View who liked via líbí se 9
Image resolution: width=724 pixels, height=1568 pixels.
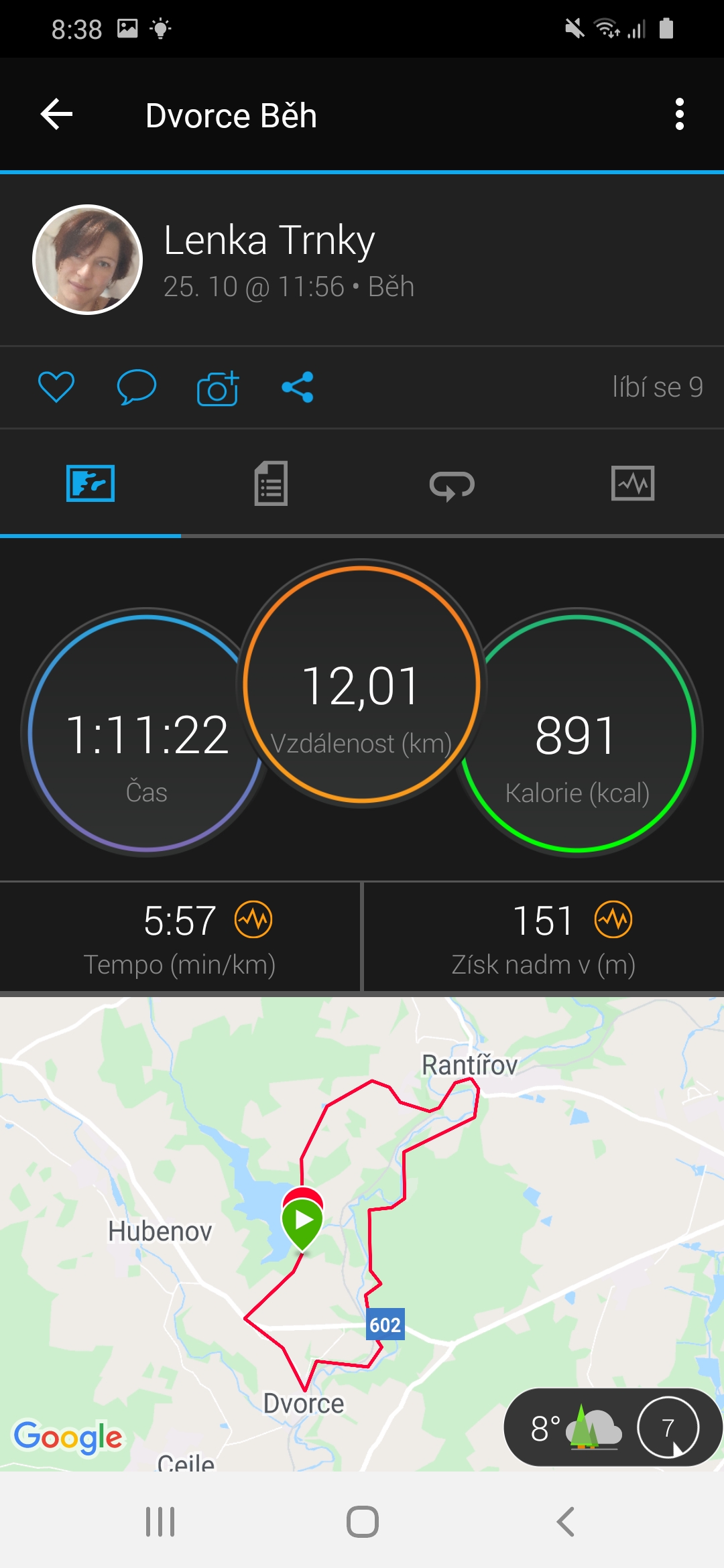click(658, 387)
